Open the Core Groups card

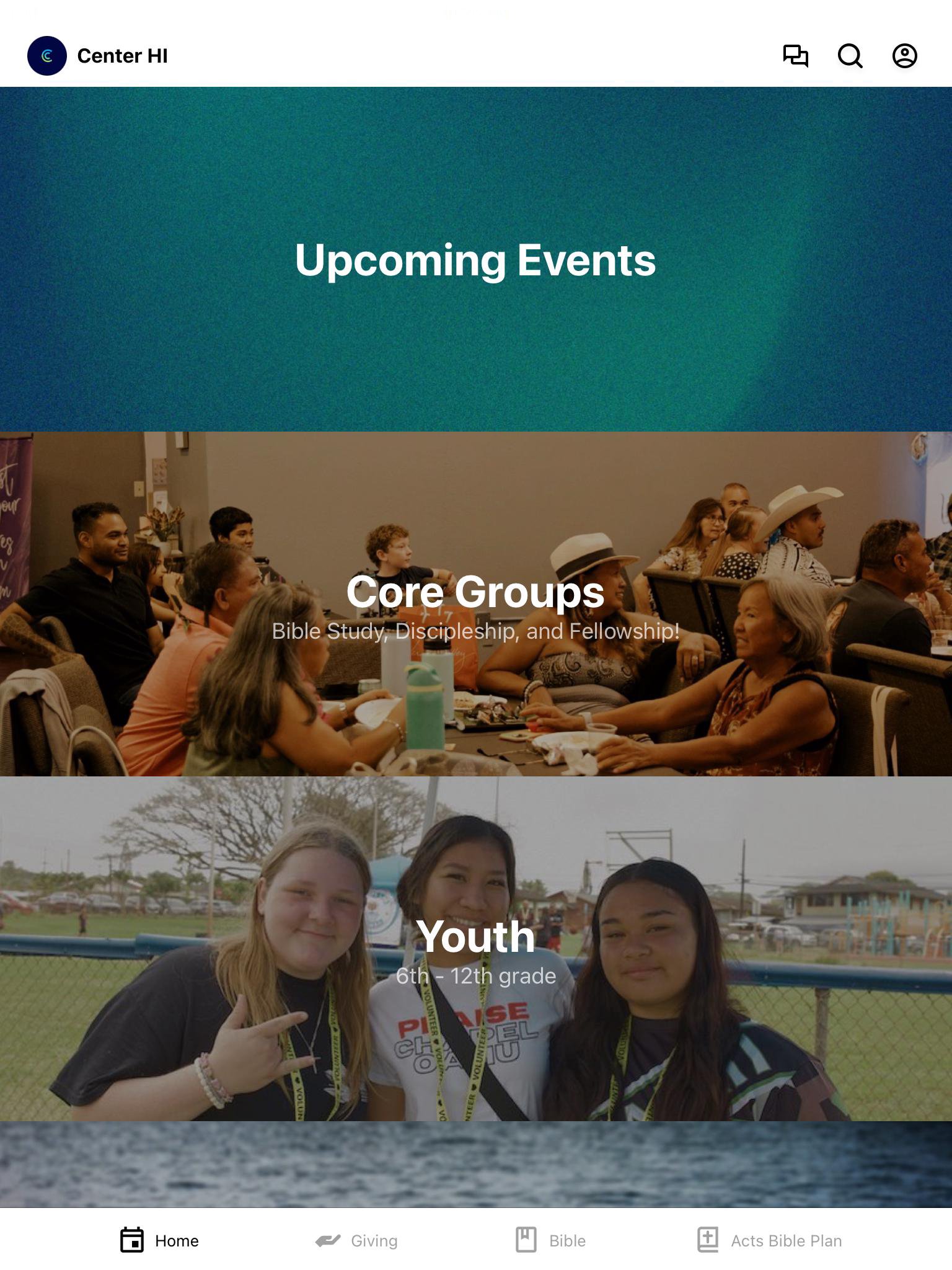(476, 603)
